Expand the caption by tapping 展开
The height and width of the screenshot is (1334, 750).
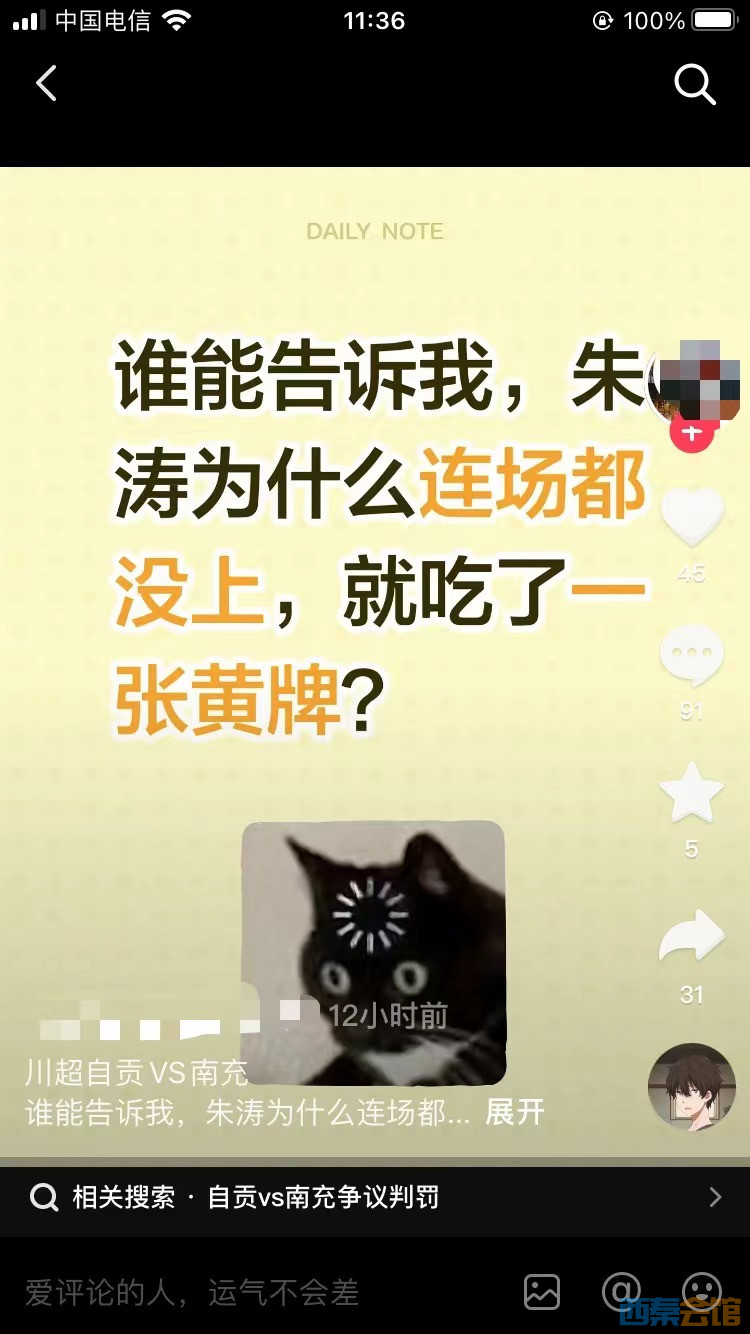(x=515, y=1112)
